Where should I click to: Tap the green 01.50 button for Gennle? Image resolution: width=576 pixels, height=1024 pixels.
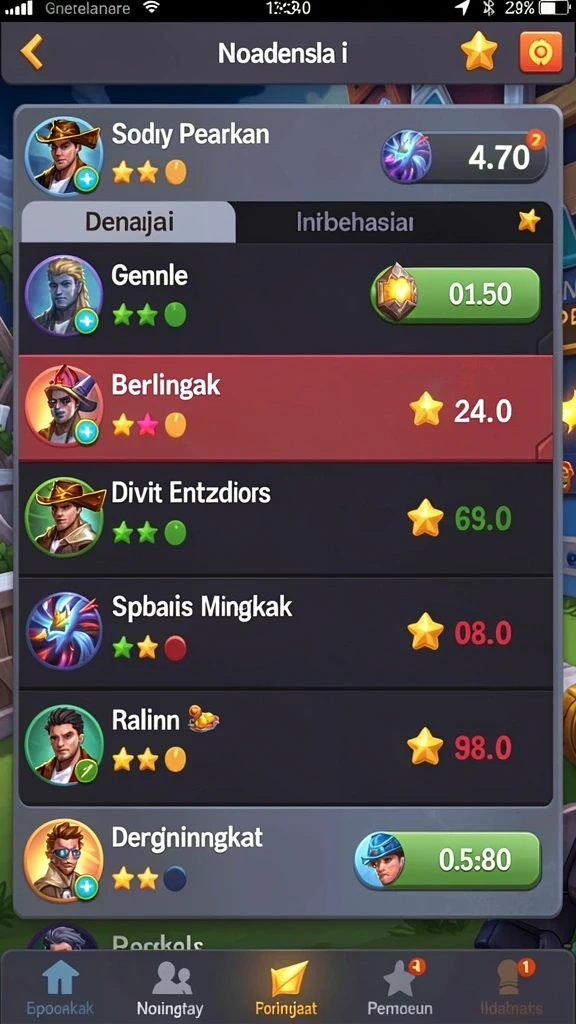[456, 295]
